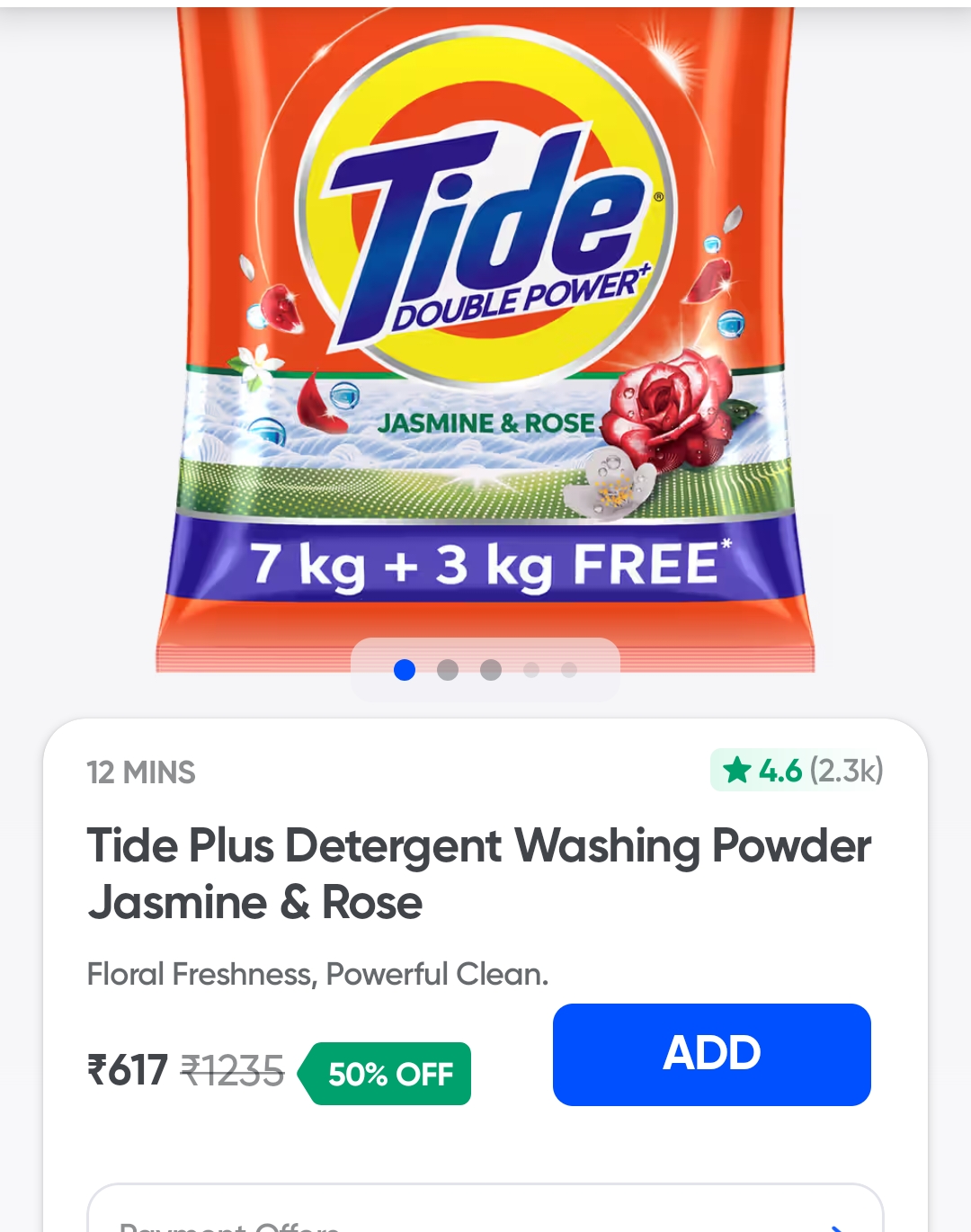The width and height of the screenshot is (971, 1232).
Task: Jump to the second image indicator dot
Action: point(448,670)
